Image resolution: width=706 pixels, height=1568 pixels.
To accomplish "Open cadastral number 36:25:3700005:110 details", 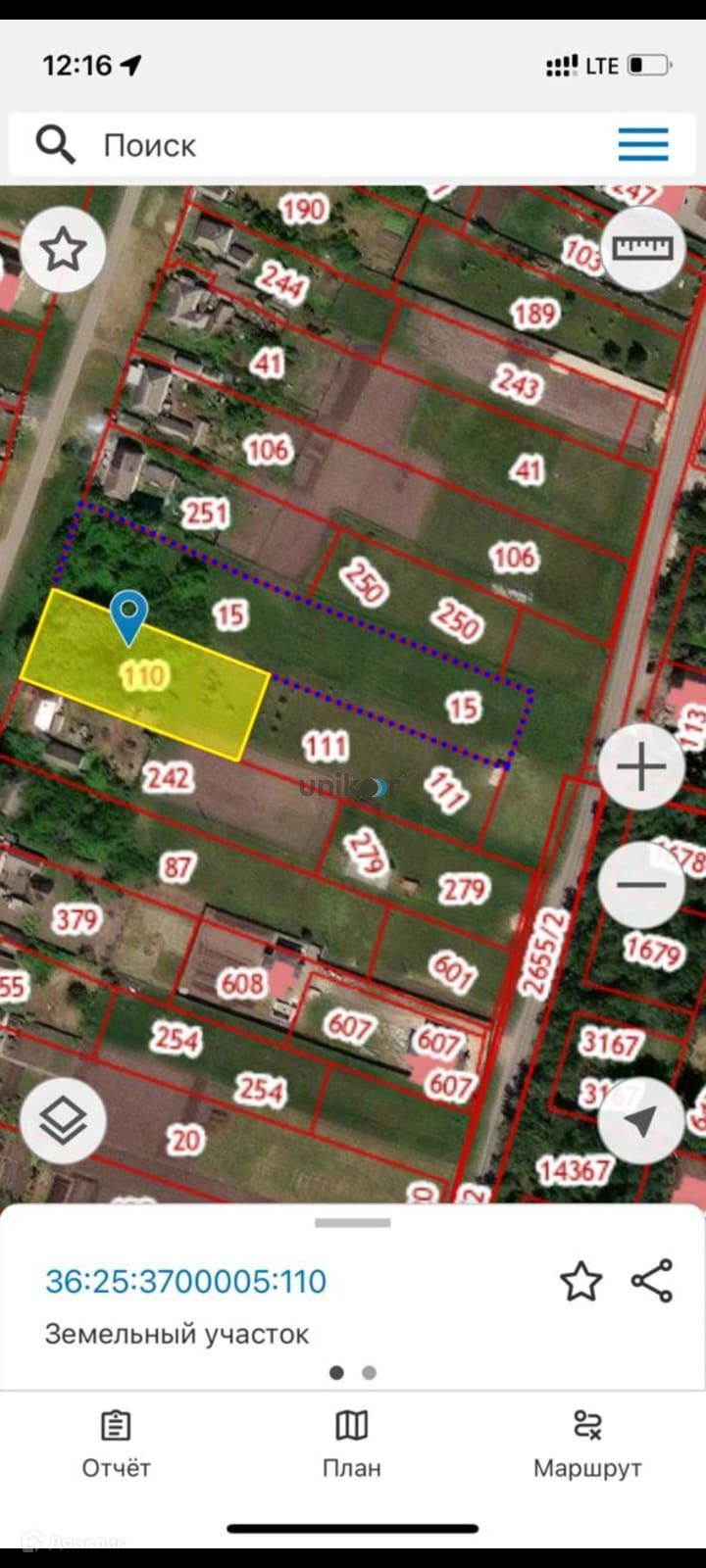I will [186, 1281].
